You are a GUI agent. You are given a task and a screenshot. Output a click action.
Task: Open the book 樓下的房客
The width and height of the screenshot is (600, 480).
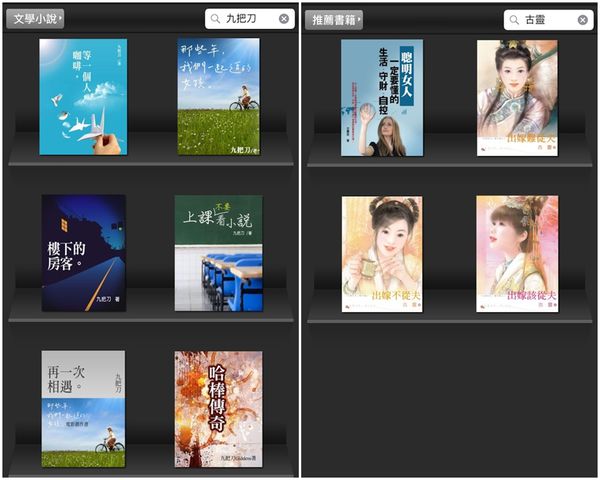coord(83,252)
